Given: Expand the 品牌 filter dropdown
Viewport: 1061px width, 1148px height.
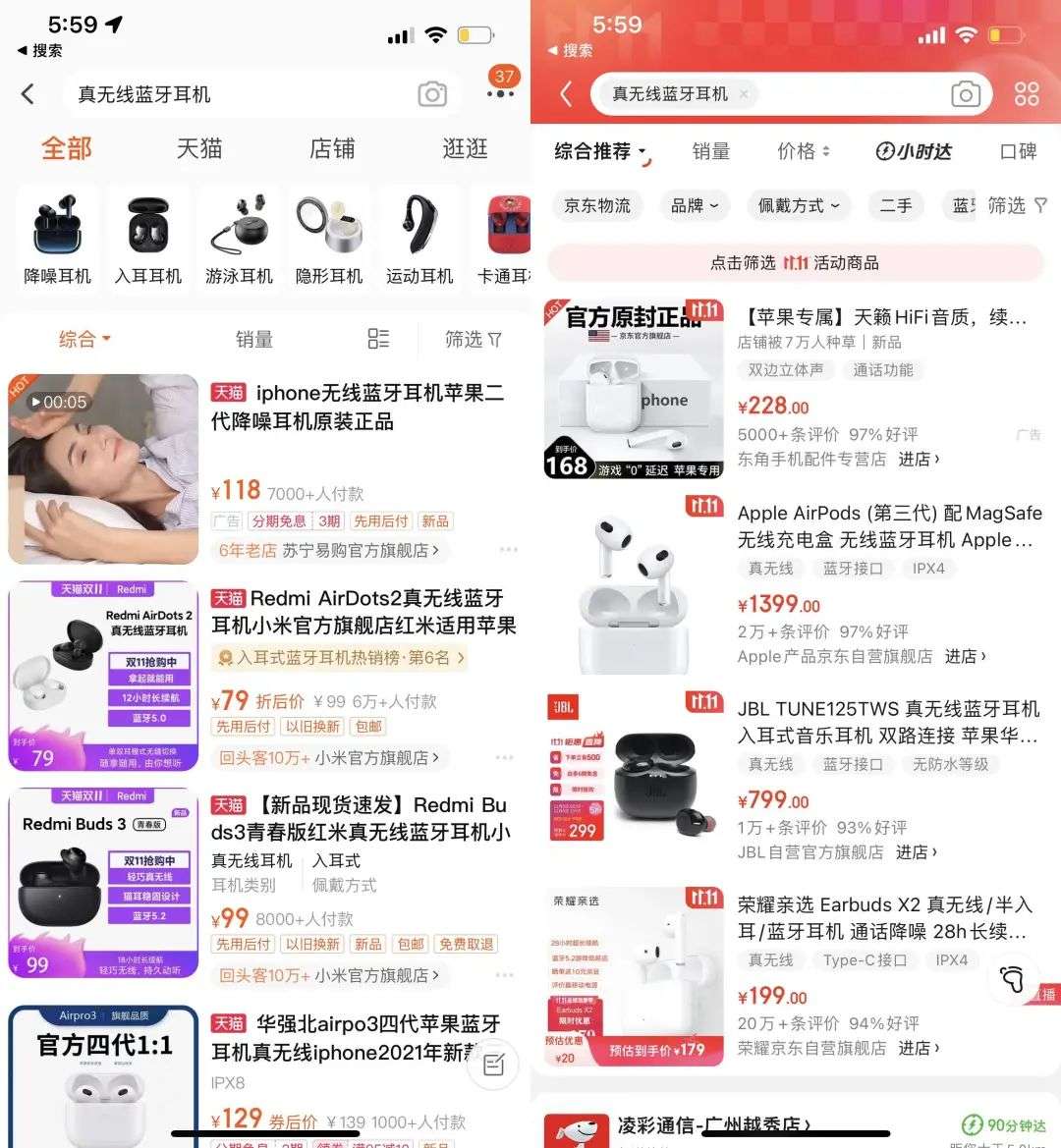Looking at the screenshot, I should (x=695, y=205).
